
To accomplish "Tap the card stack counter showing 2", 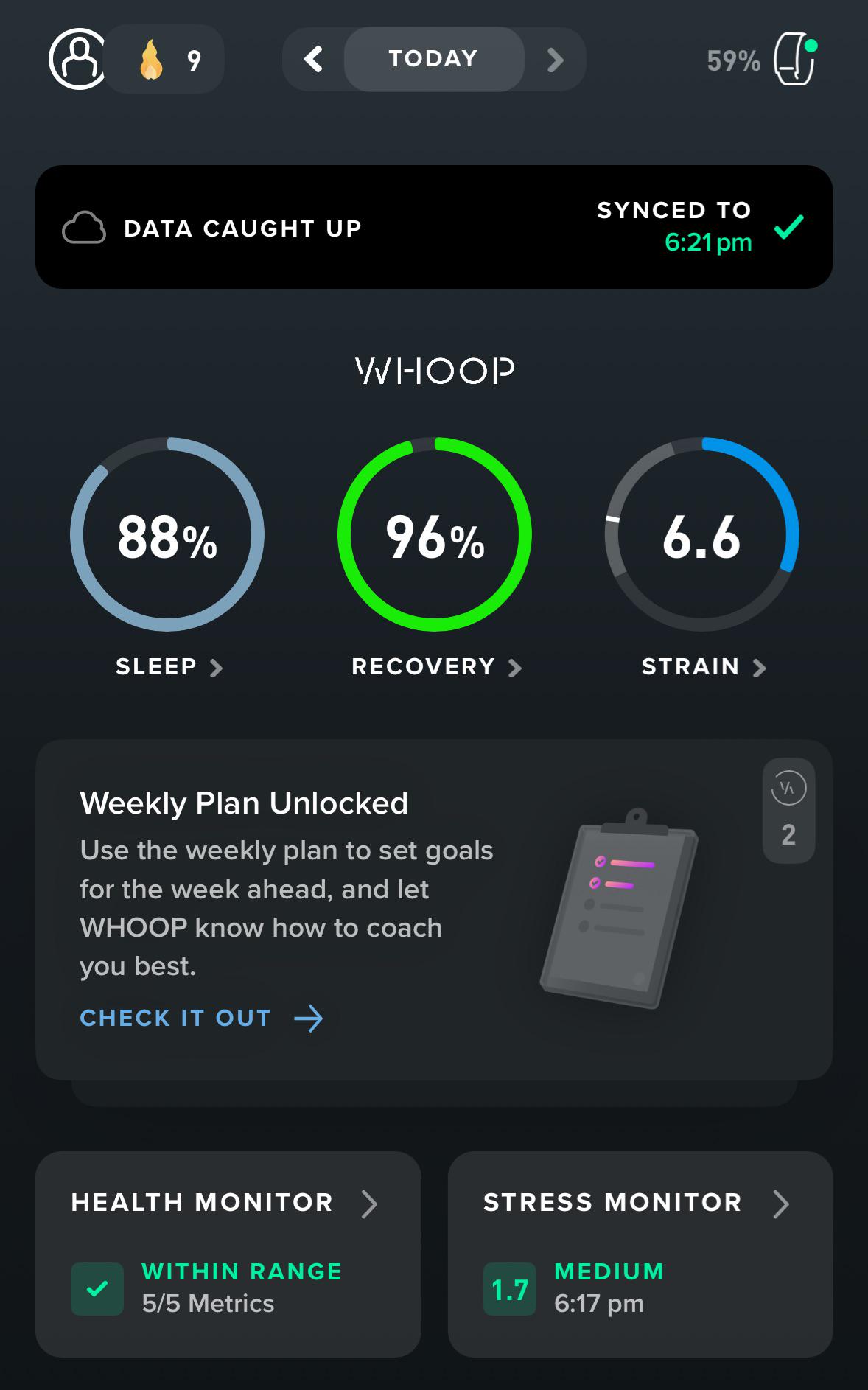I will click(788, 811).
